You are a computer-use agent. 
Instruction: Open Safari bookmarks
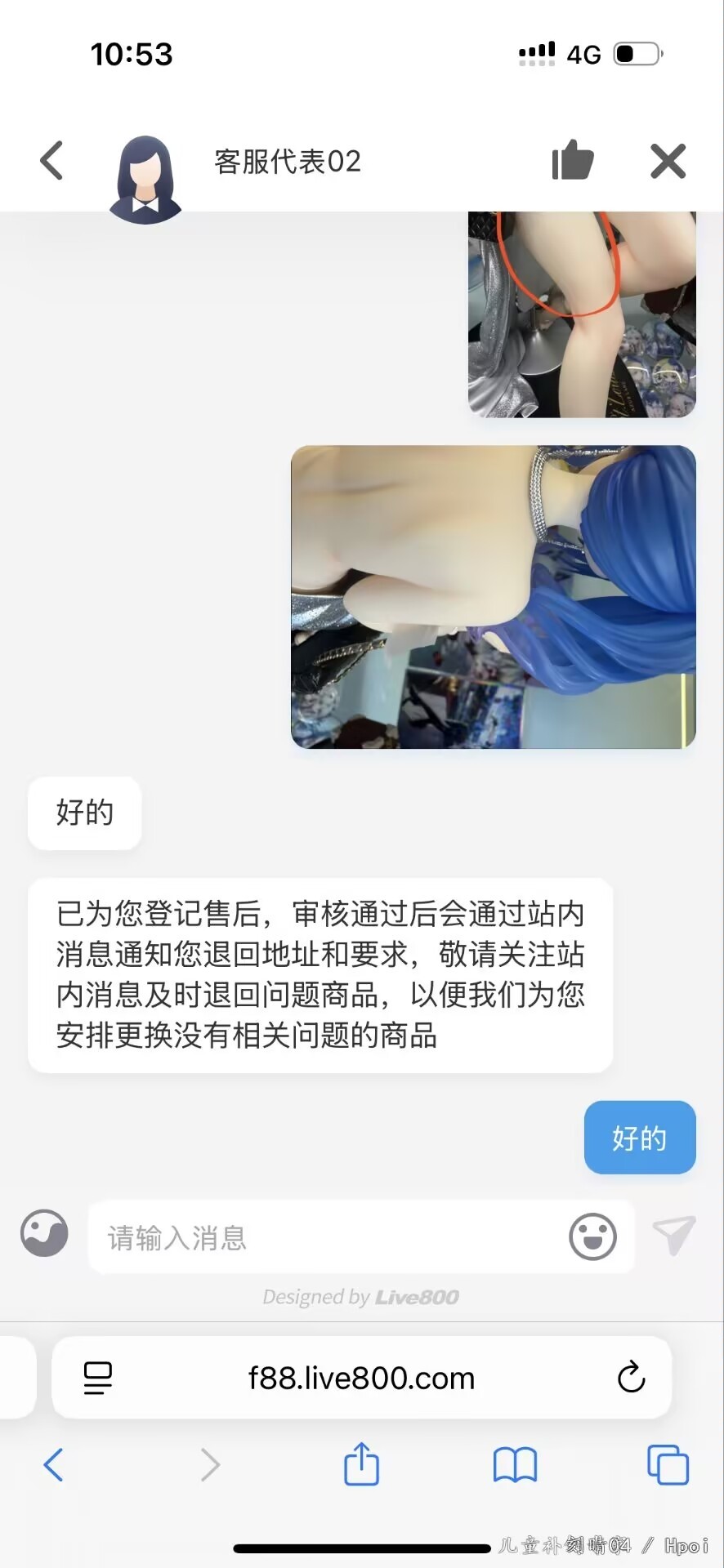coord(515,1464)
